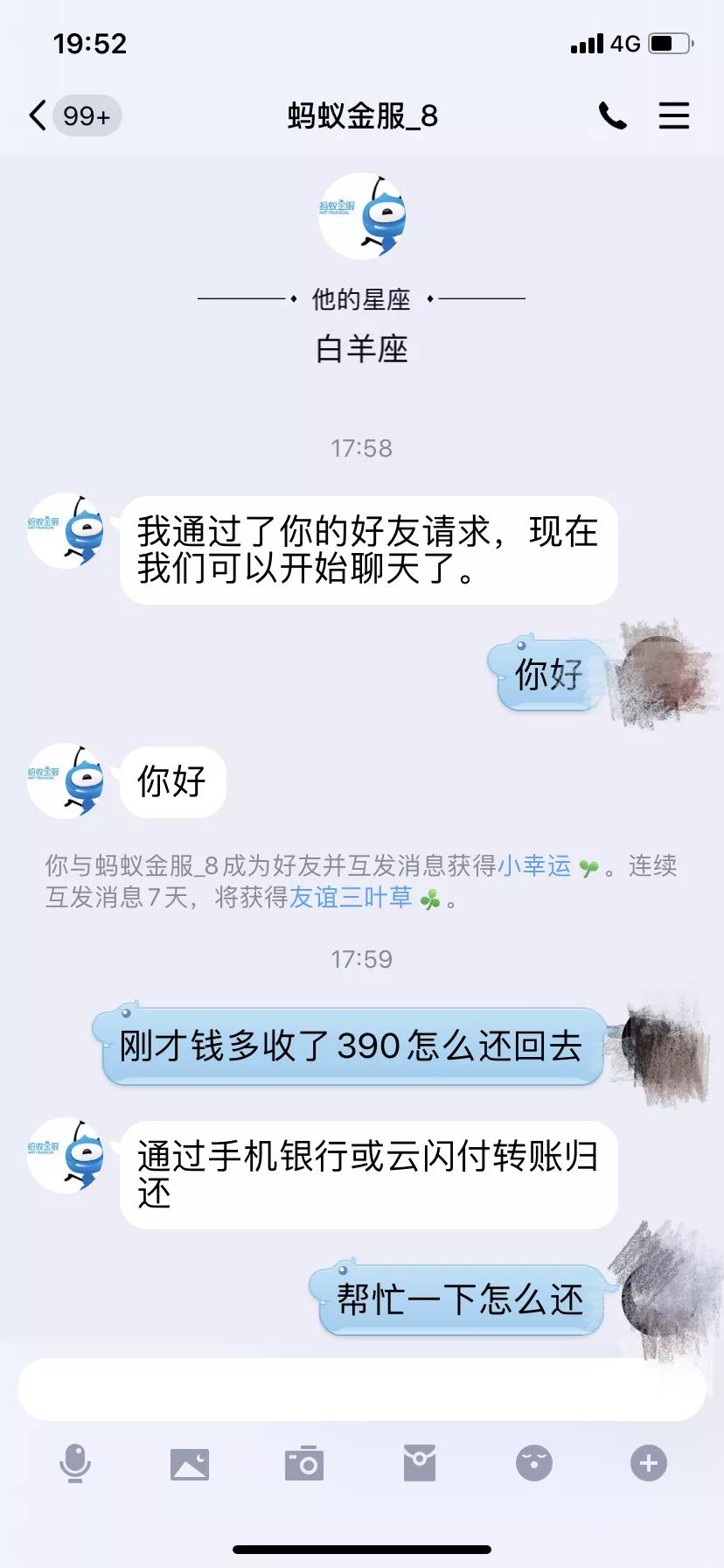This screenshot has height=1568, width=724.
Task: Tap the plus icon for more functions
Action: click(648, 1463)
